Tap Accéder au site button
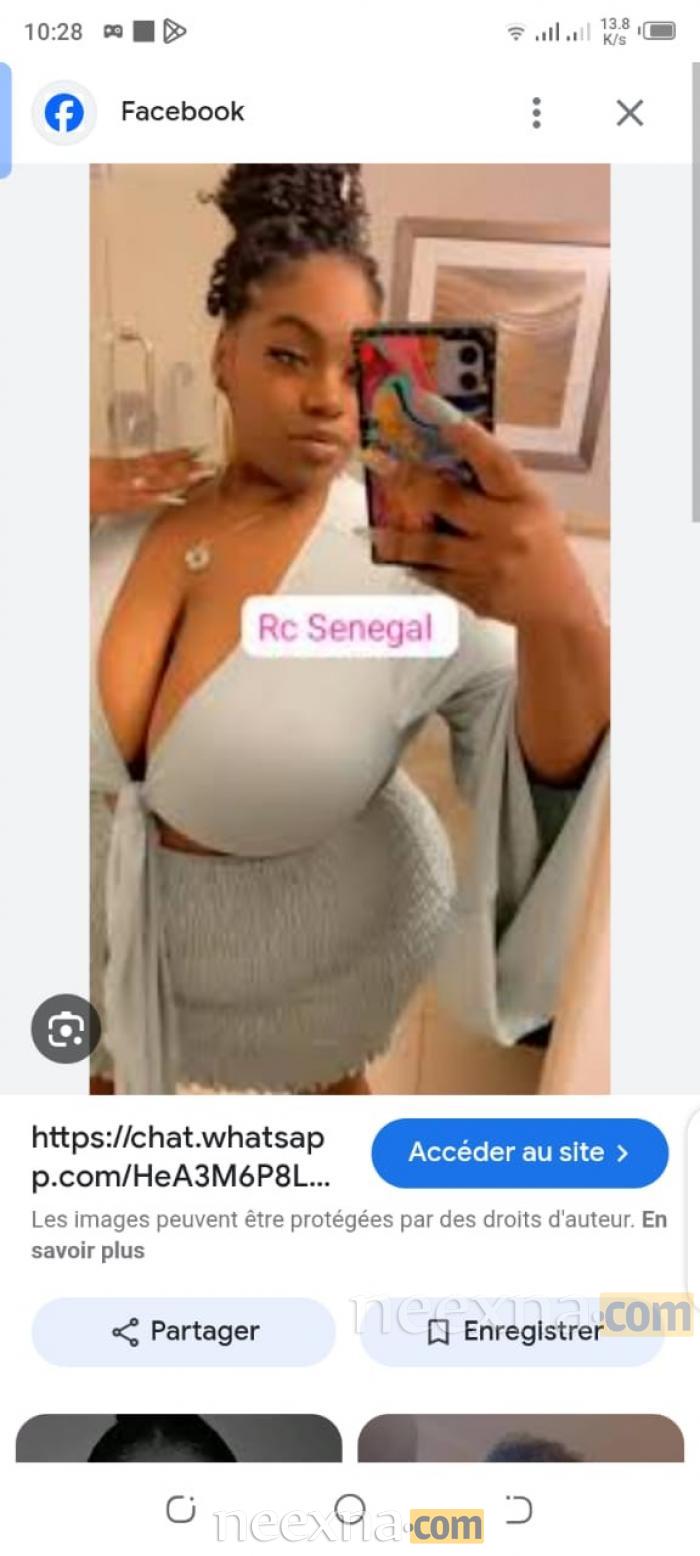Image resolution: width=700 pixels, height=1556 pixels. point(519,1152)
